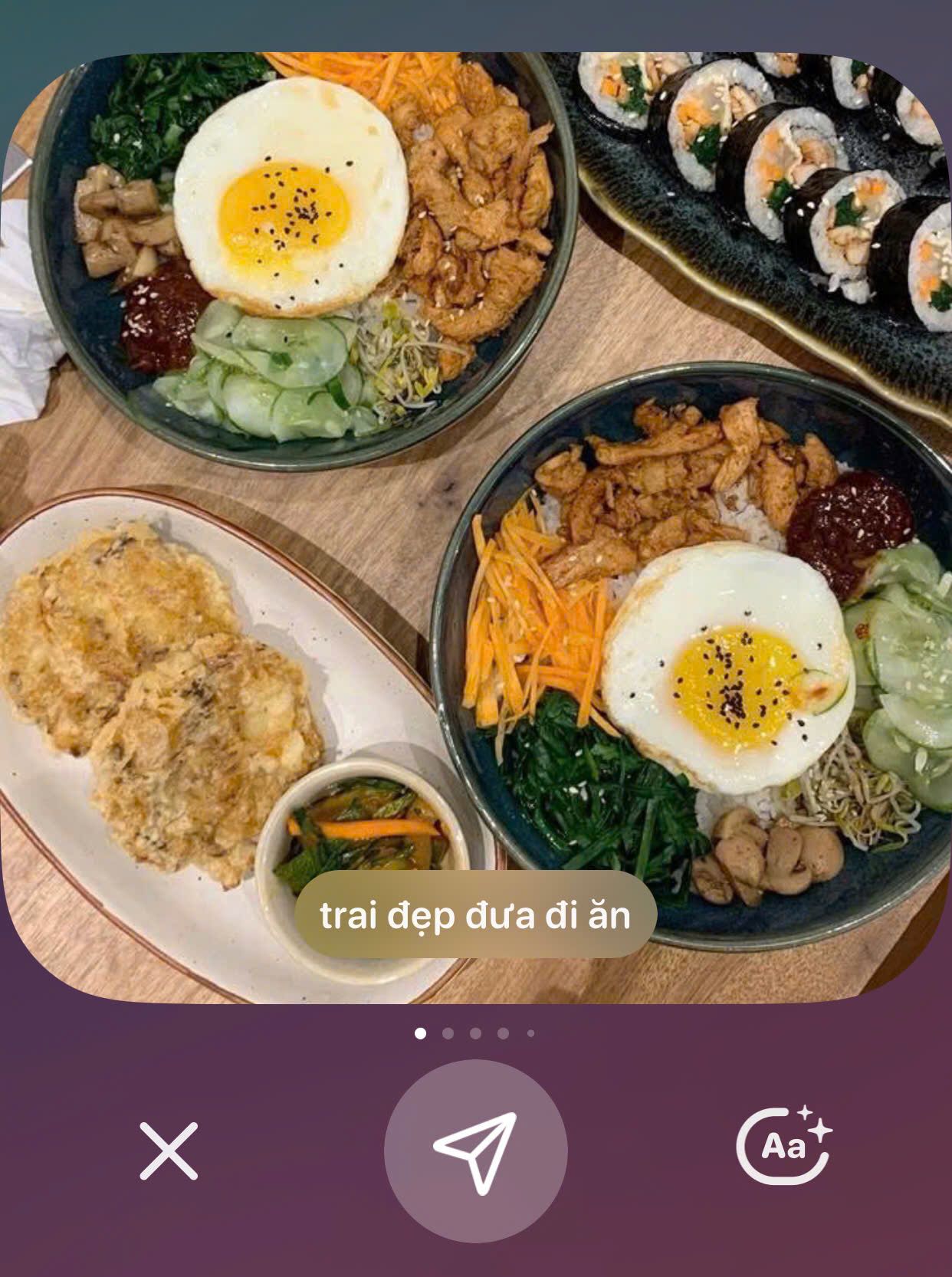
Task: Edit the caption "trai đẹp đưa đi ăn"
Action: point(475,915)
